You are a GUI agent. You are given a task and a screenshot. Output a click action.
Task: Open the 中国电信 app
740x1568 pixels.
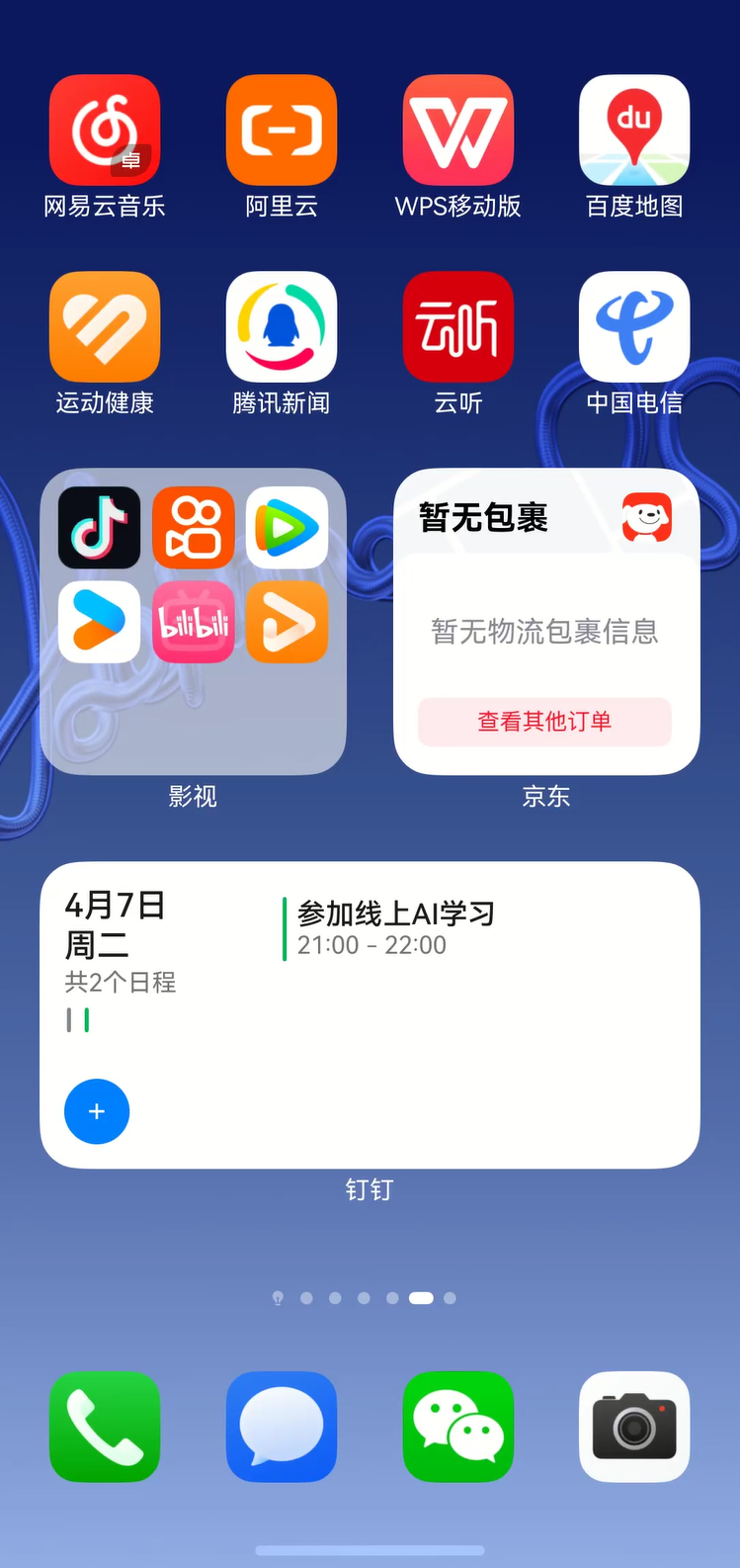point(633,326)
